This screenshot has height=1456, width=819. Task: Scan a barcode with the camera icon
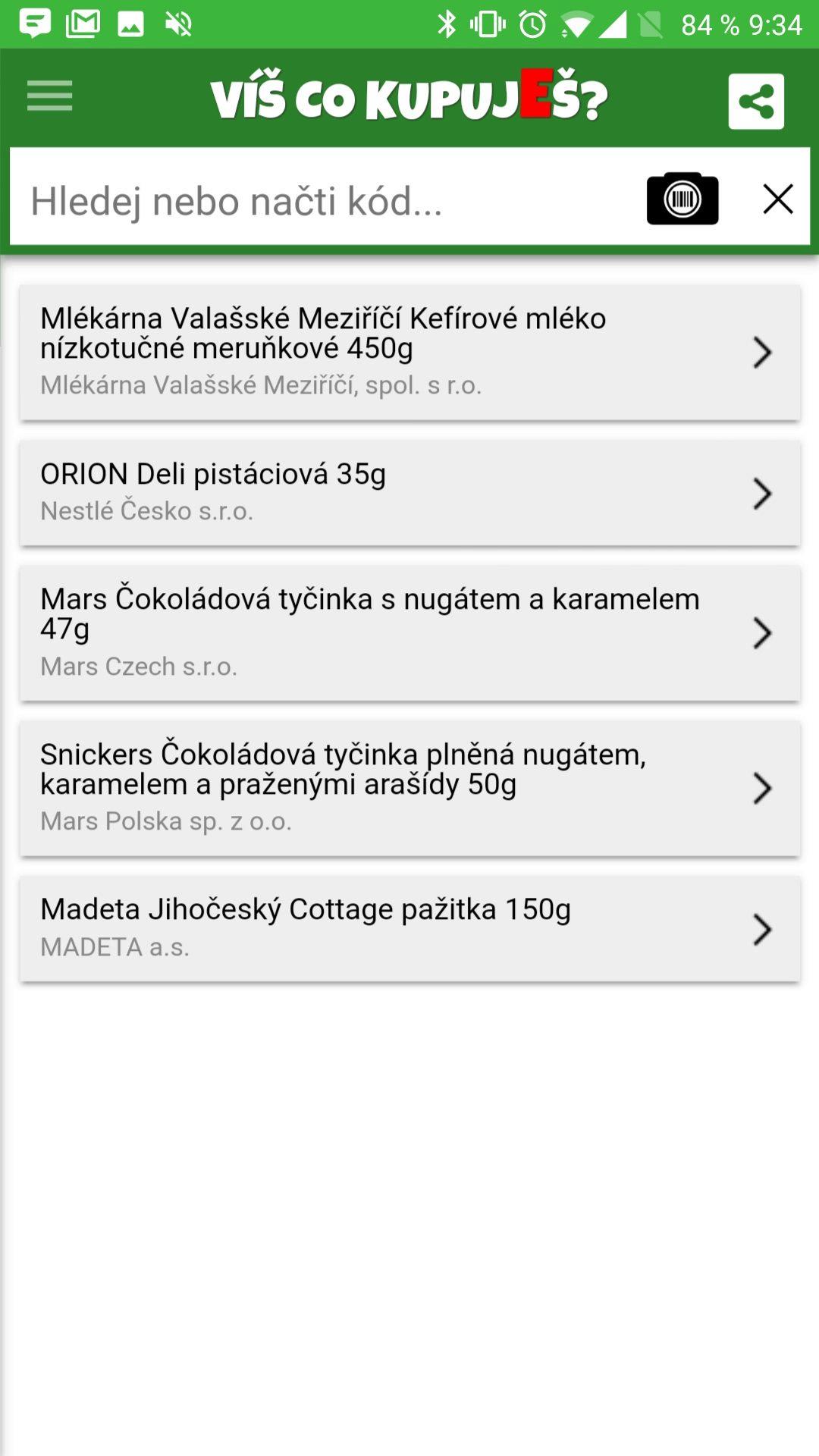pos(682,199)
